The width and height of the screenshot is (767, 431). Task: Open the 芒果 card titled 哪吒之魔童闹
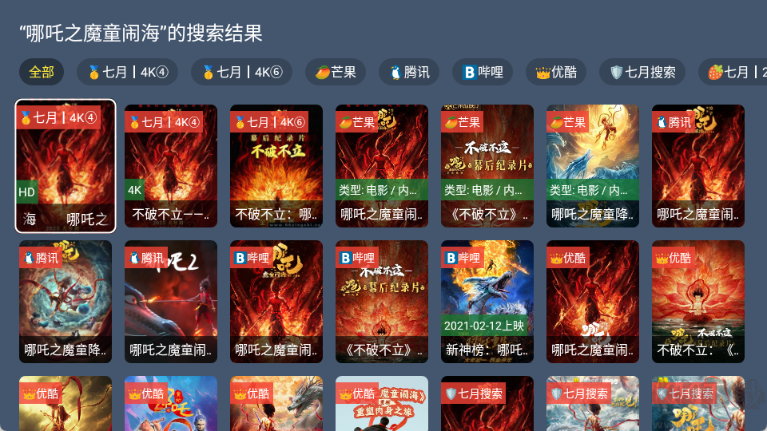pyautogui.click(x=382, y=166)
